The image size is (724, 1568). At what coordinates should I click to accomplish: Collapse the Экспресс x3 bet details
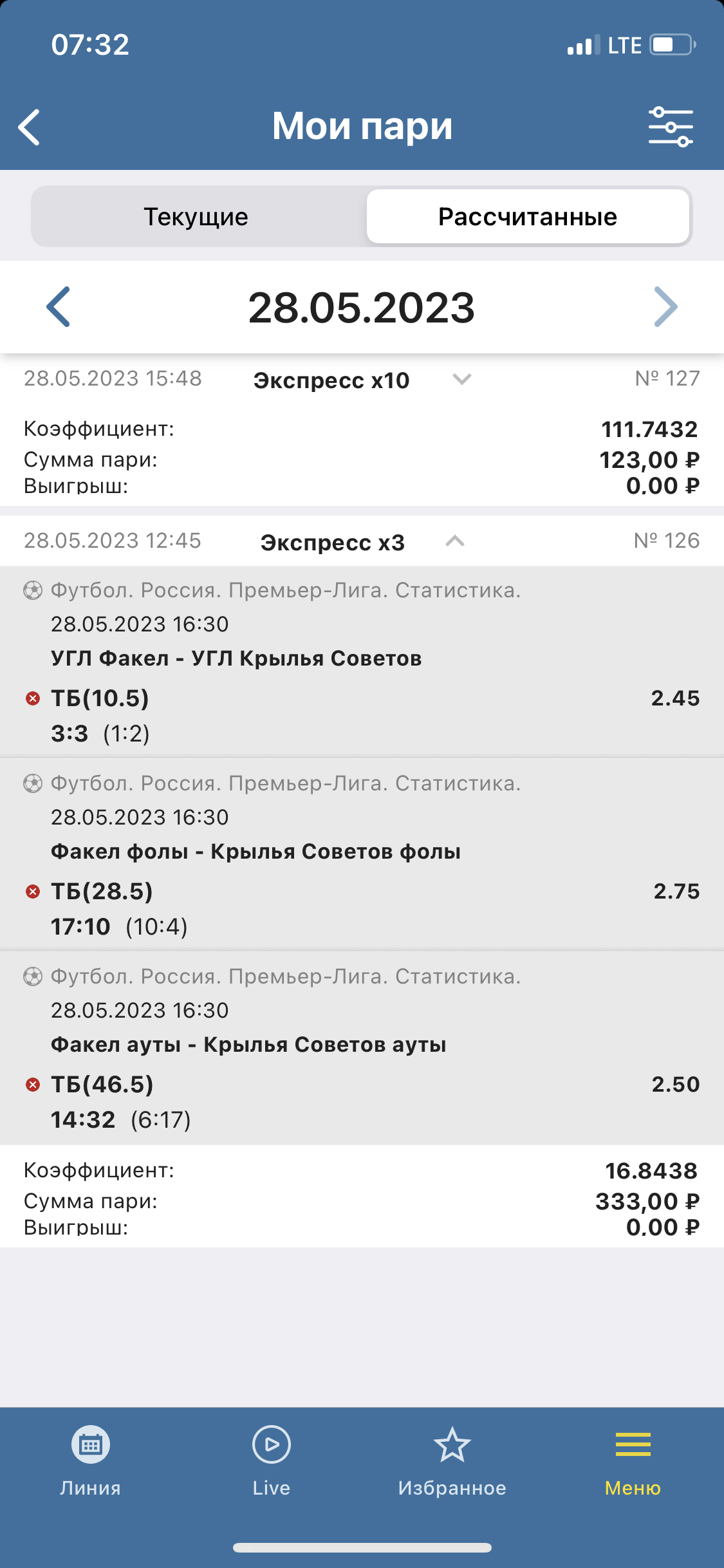pyautogui.click(x=455, y=541)
